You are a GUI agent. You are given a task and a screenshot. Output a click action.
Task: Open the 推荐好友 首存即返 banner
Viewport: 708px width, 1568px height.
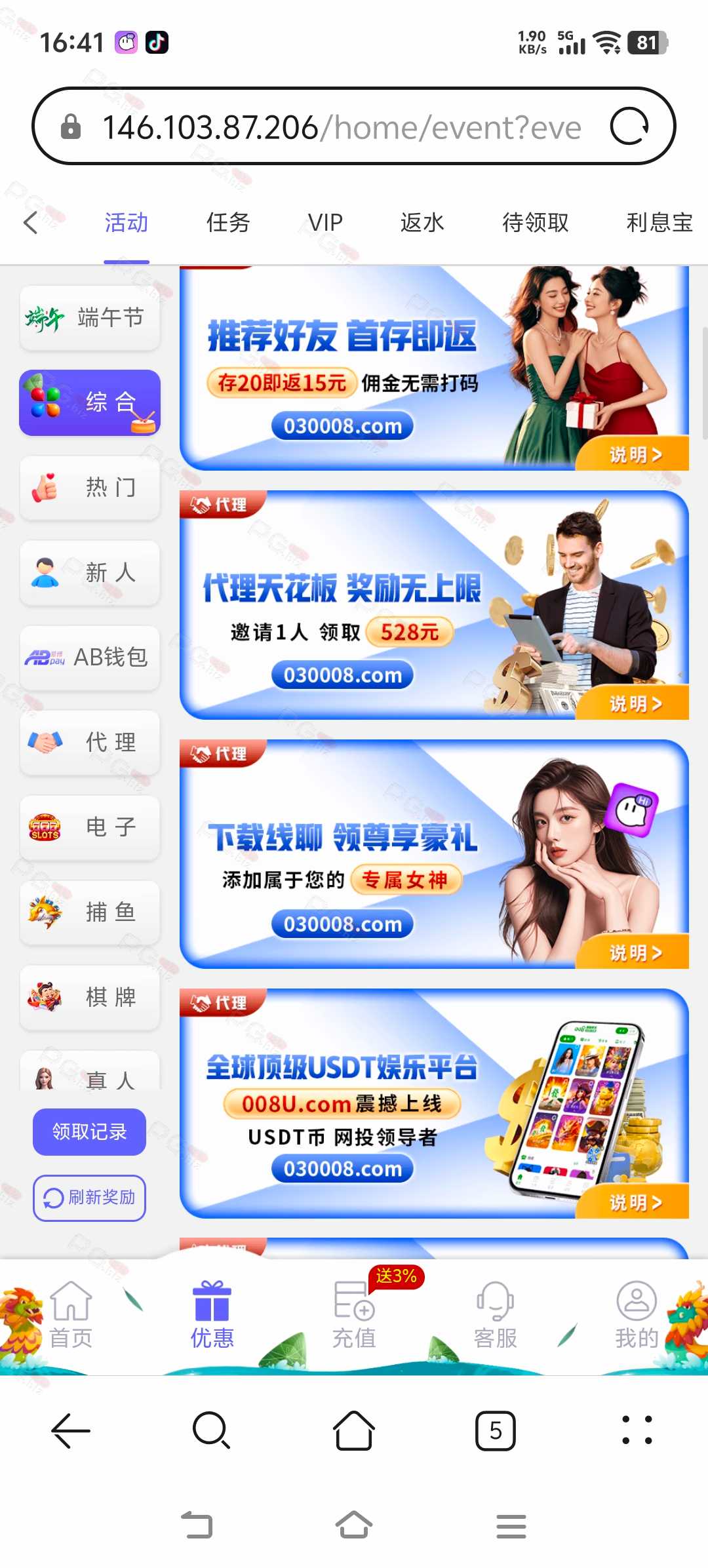pos(434,368)
